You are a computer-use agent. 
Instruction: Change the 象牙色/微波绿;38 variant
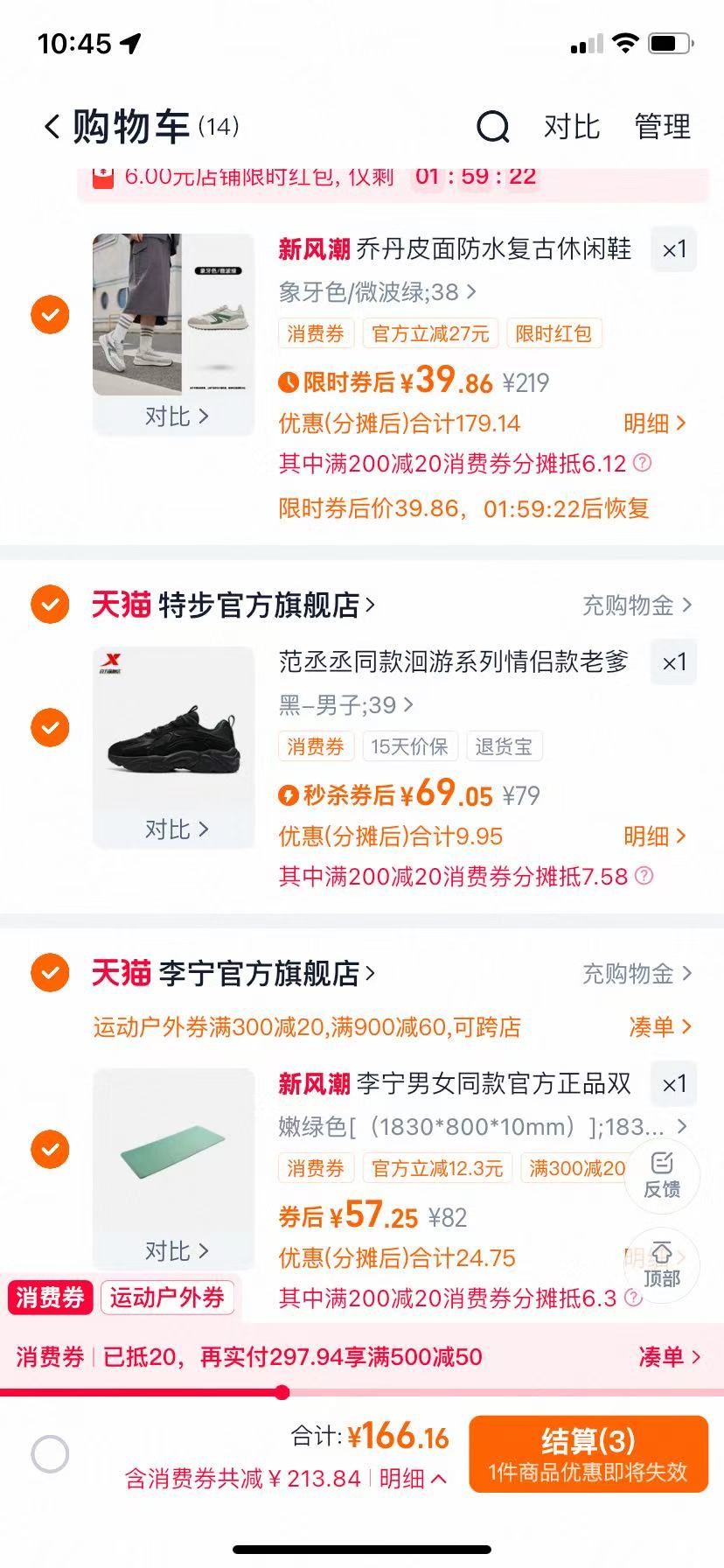click(x=378, y=291)
